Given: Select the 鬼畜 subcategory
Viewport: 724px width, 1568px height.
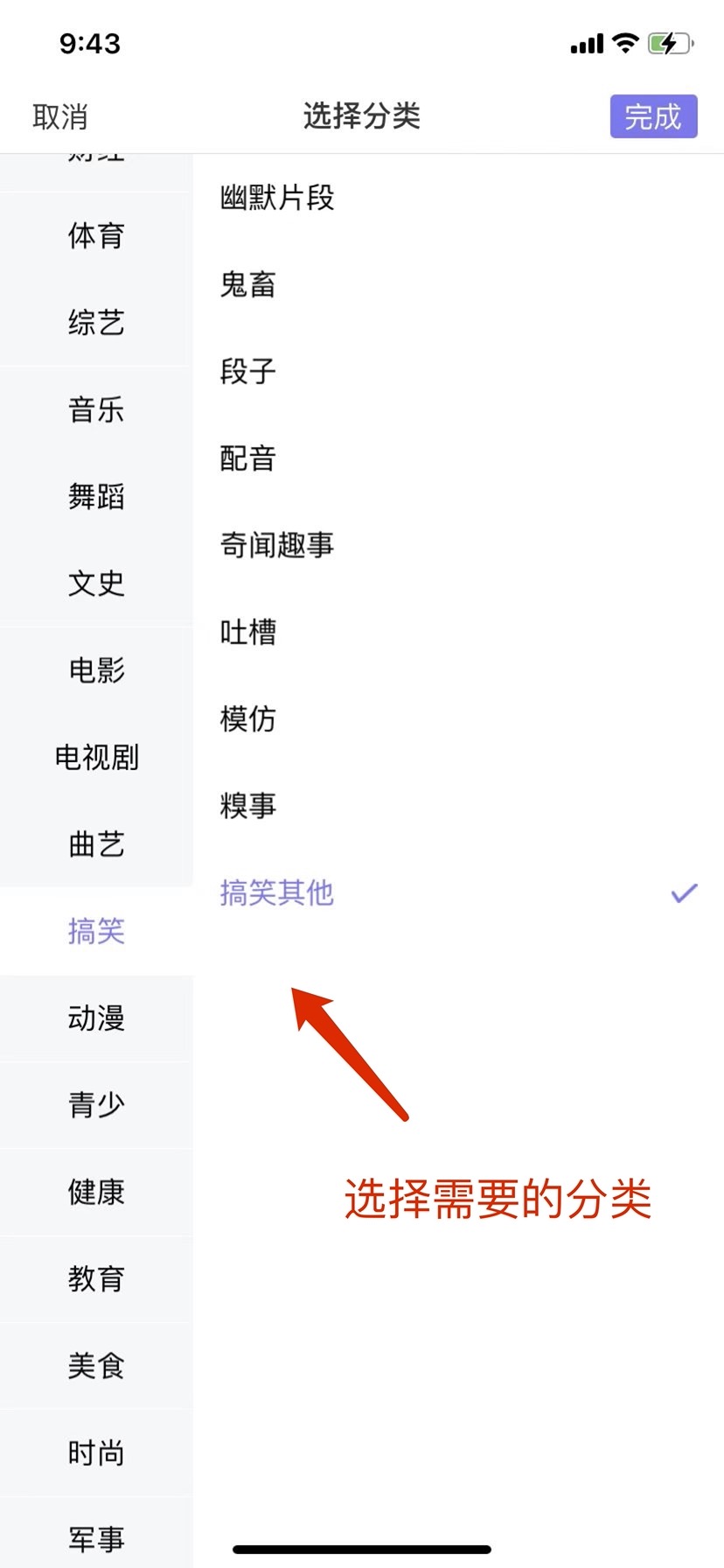Looking at the screenshot, I should [x=248, y=284].
